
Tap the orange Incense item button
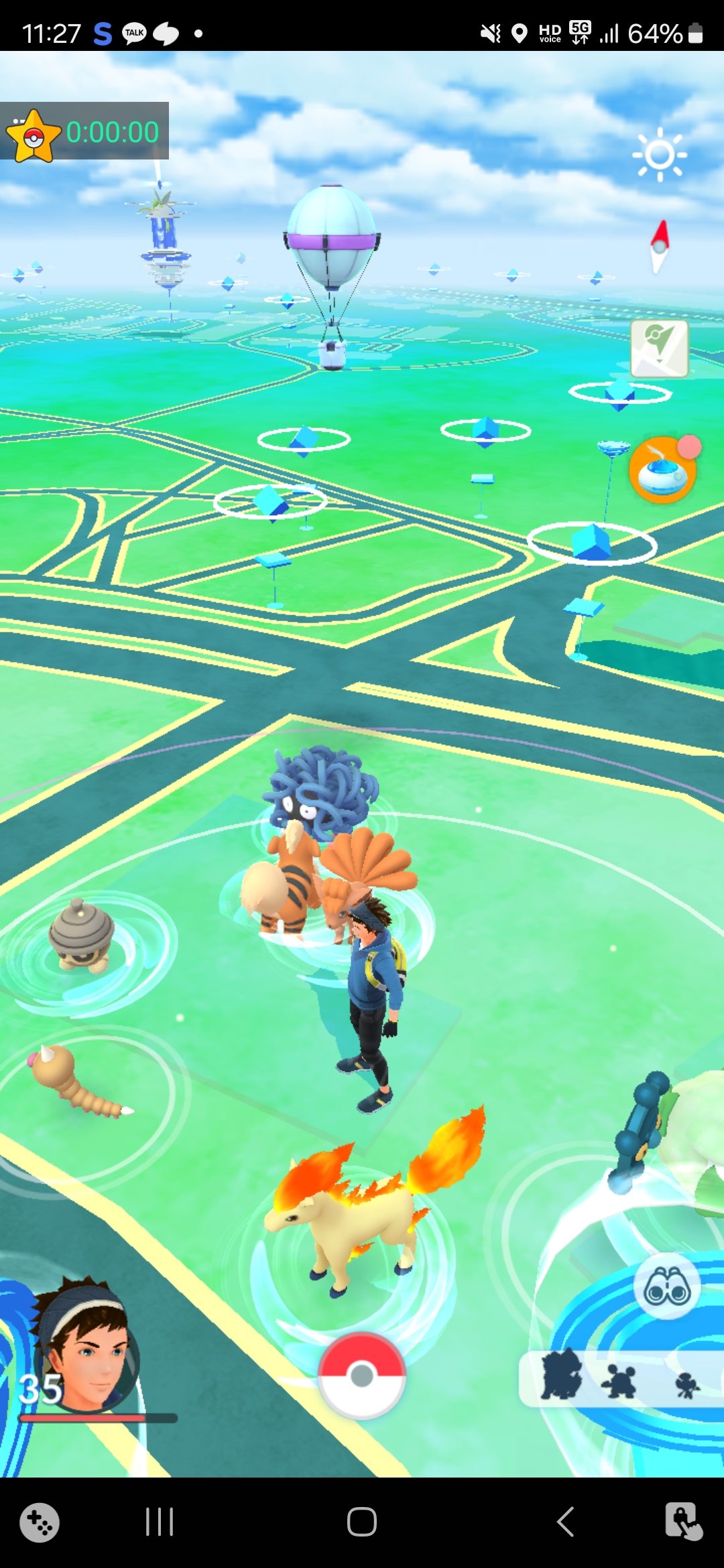[662, 471]
